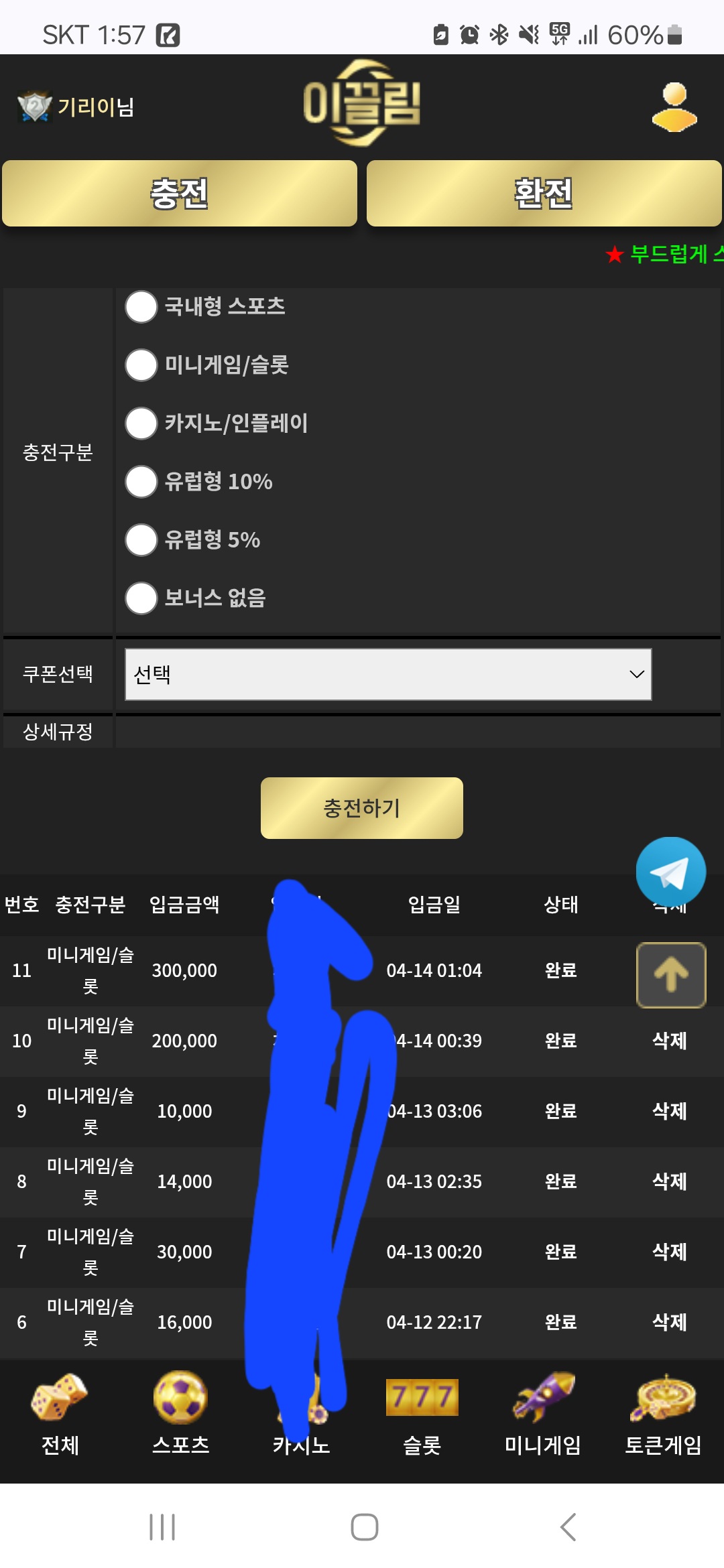Select the 국내형 스포츠 option
The height and width of the screenshot is (1568, 724).
tap(141, 307)
